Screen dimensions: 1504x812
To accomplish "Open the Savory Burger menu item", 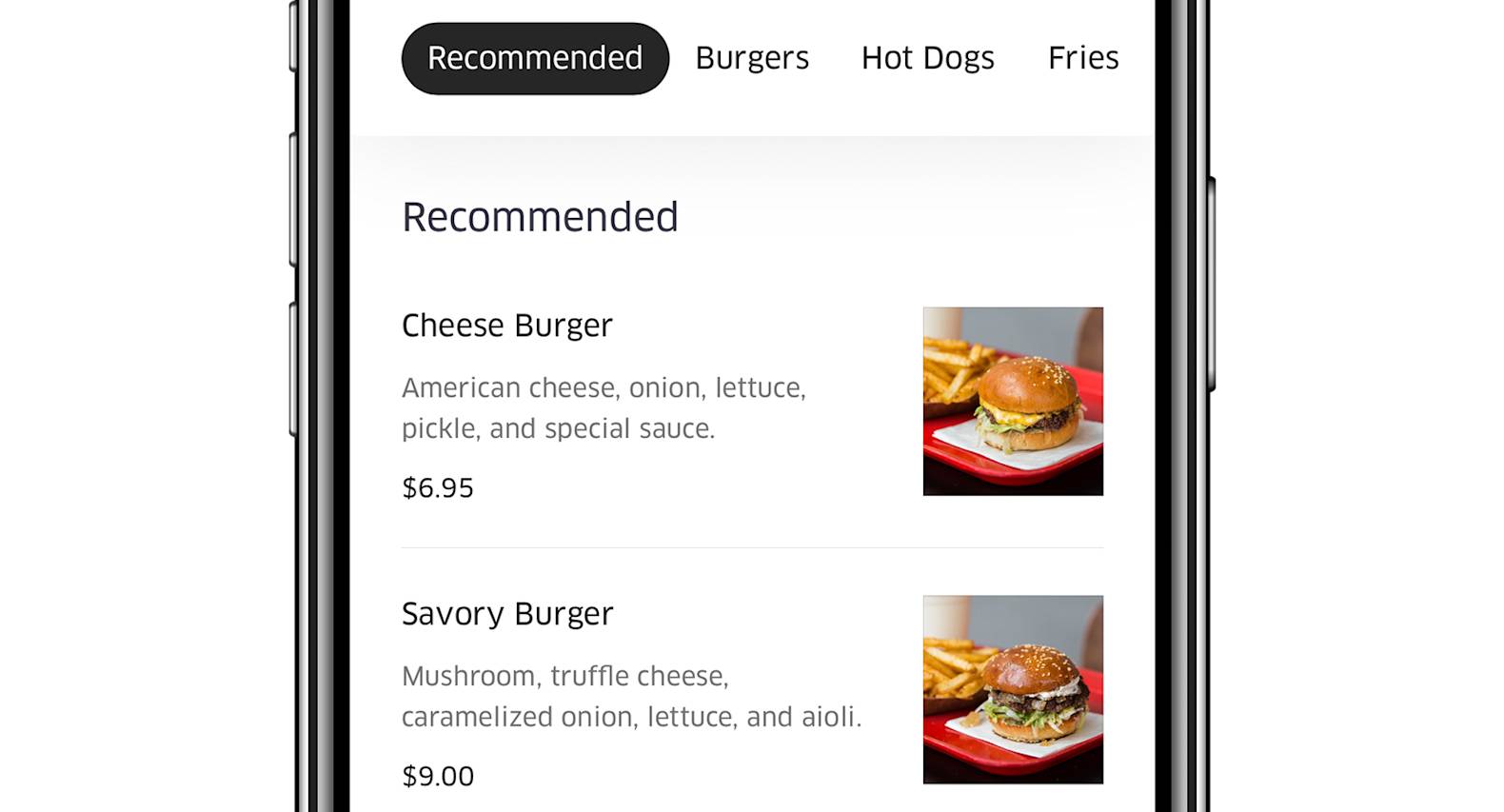I will click(x=507, y=614).
